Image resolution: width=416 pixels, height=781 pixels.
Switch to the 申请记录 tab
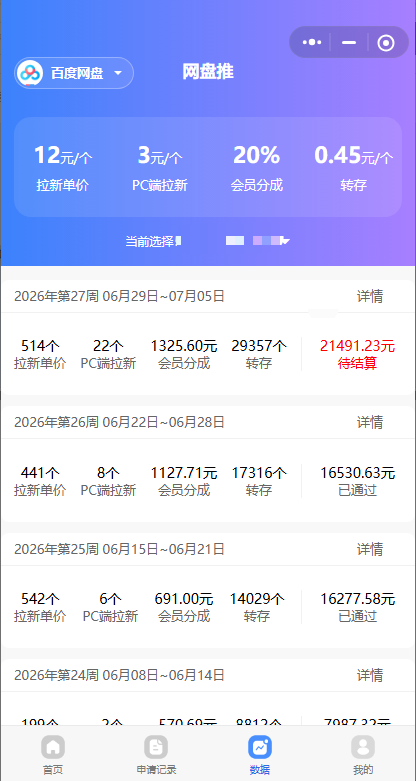coord(156,755)
